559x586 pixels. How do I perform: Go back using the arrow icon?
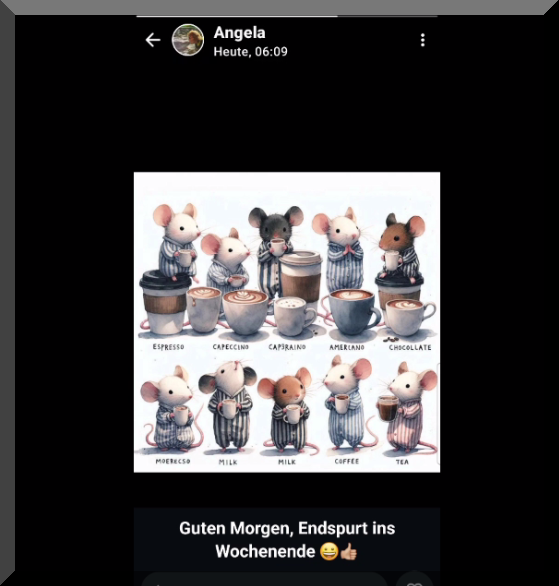tap(153, 40)
